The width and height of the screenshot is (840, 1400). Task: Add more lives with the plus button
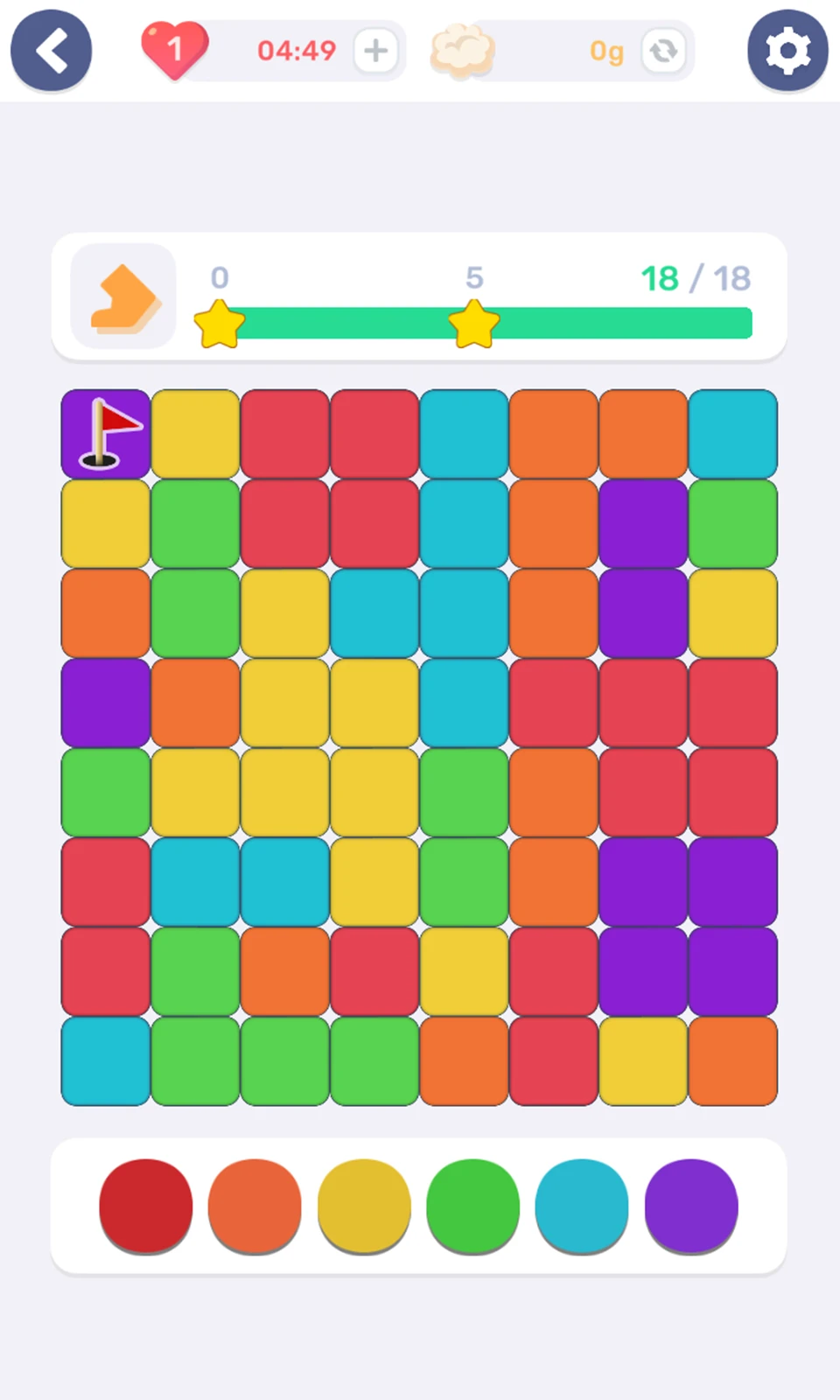coord(375,51)
